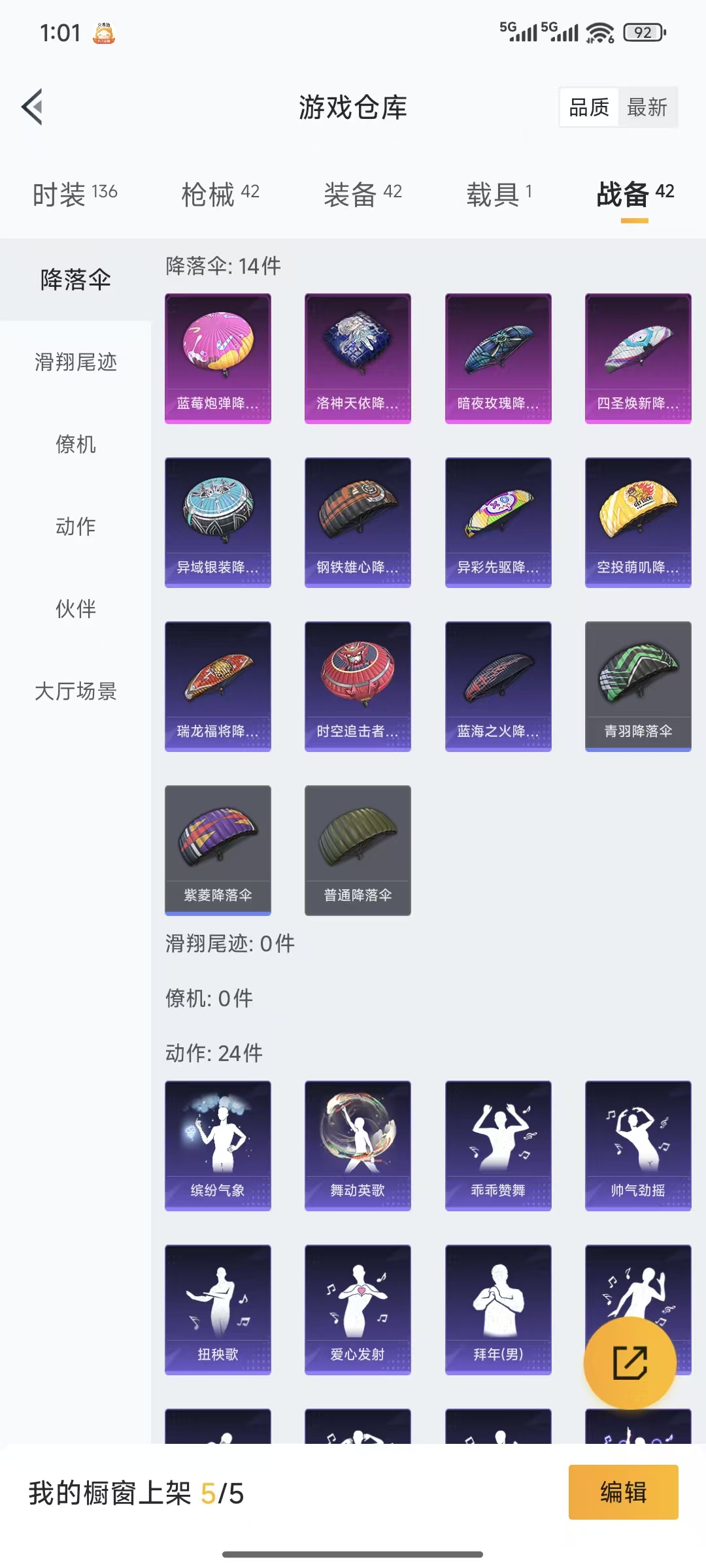Tap the battery level indicator
706x1568 pixels.
pyautogui.click(x=644, y=31)
